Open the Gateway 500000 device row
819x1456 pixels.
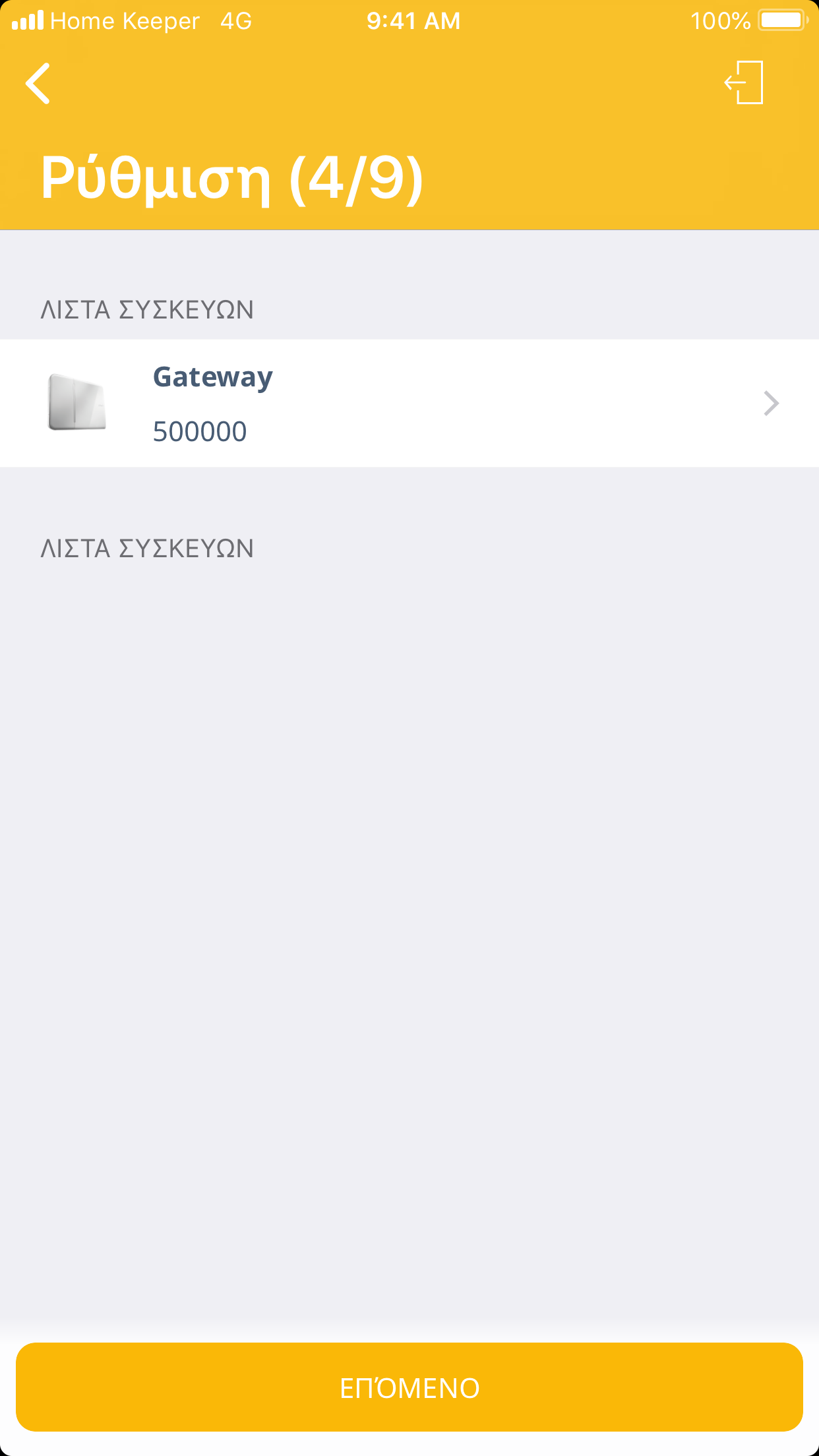(409, 404)
